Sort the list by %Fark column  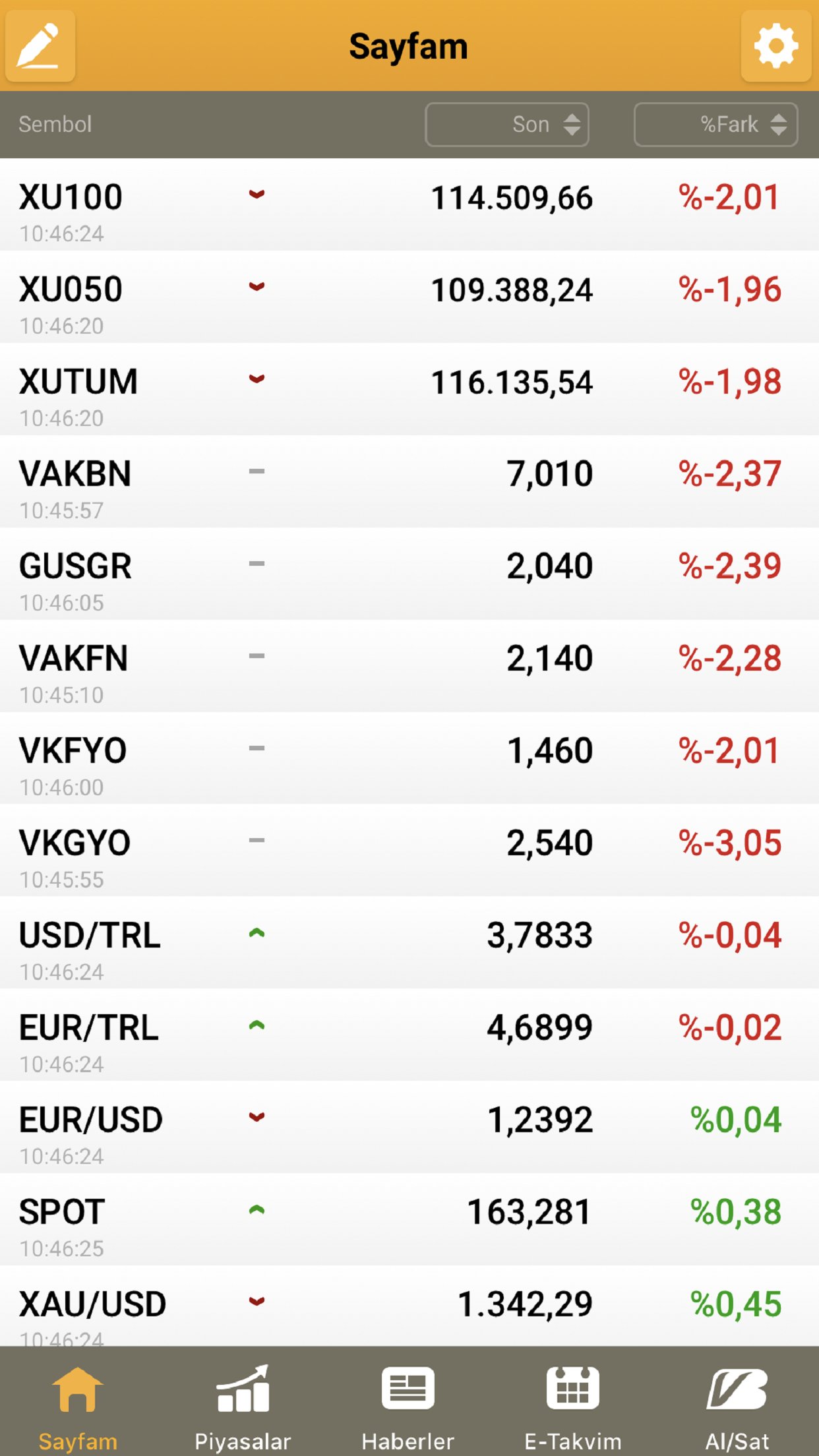pyautogui.click(x=715, y=125)
